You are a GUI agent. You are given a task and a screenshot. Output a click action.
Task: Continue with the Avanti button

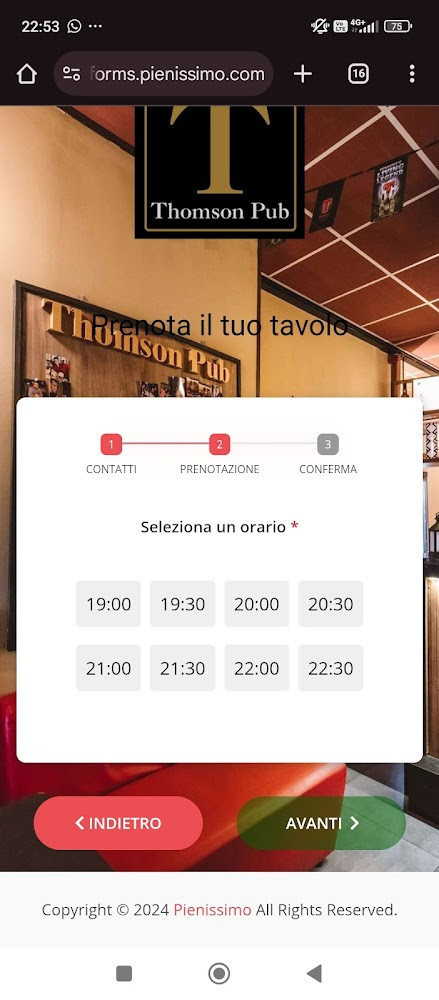tap(321, 823)
